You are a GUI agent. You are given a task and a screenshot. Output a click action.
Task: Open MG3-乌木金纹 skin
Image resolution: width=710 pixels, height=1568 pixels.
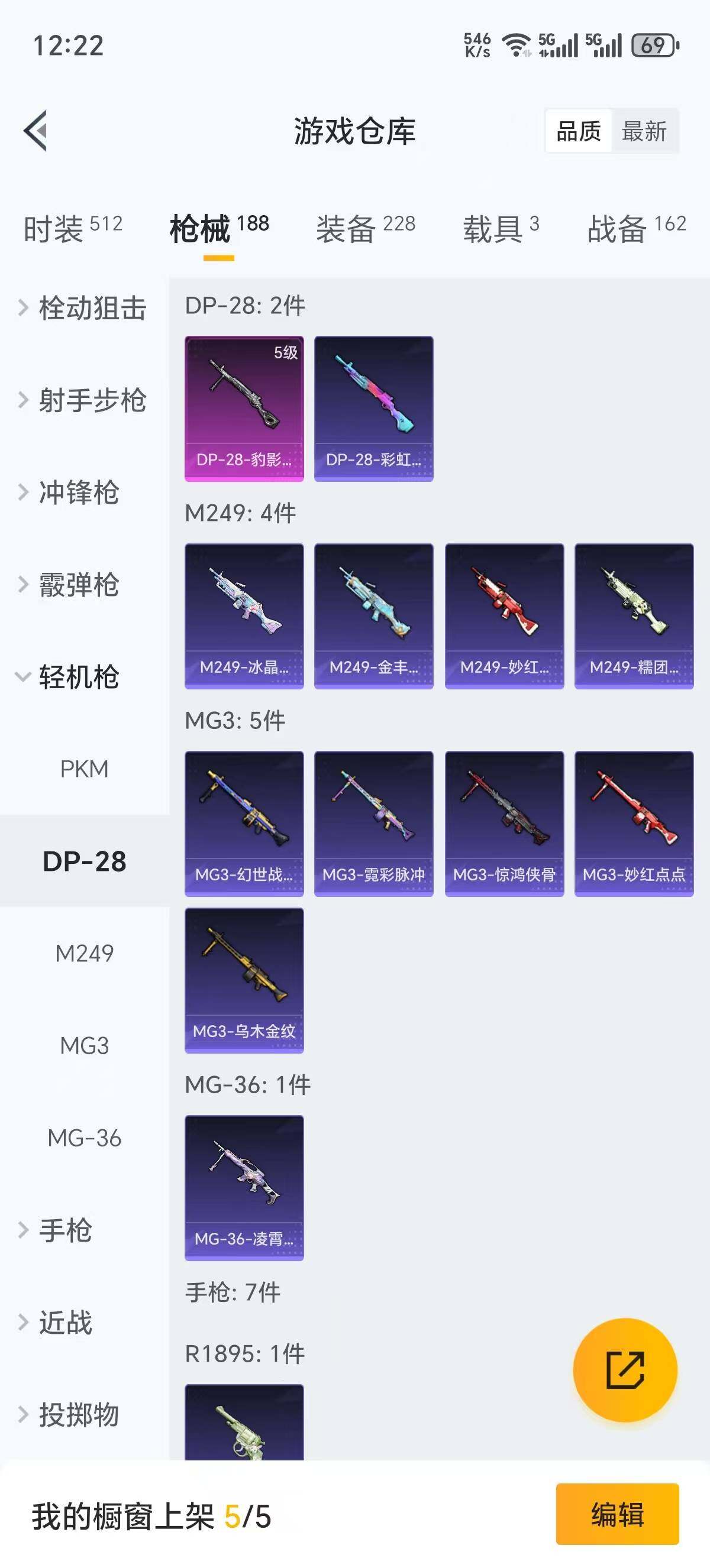(244, 980)
